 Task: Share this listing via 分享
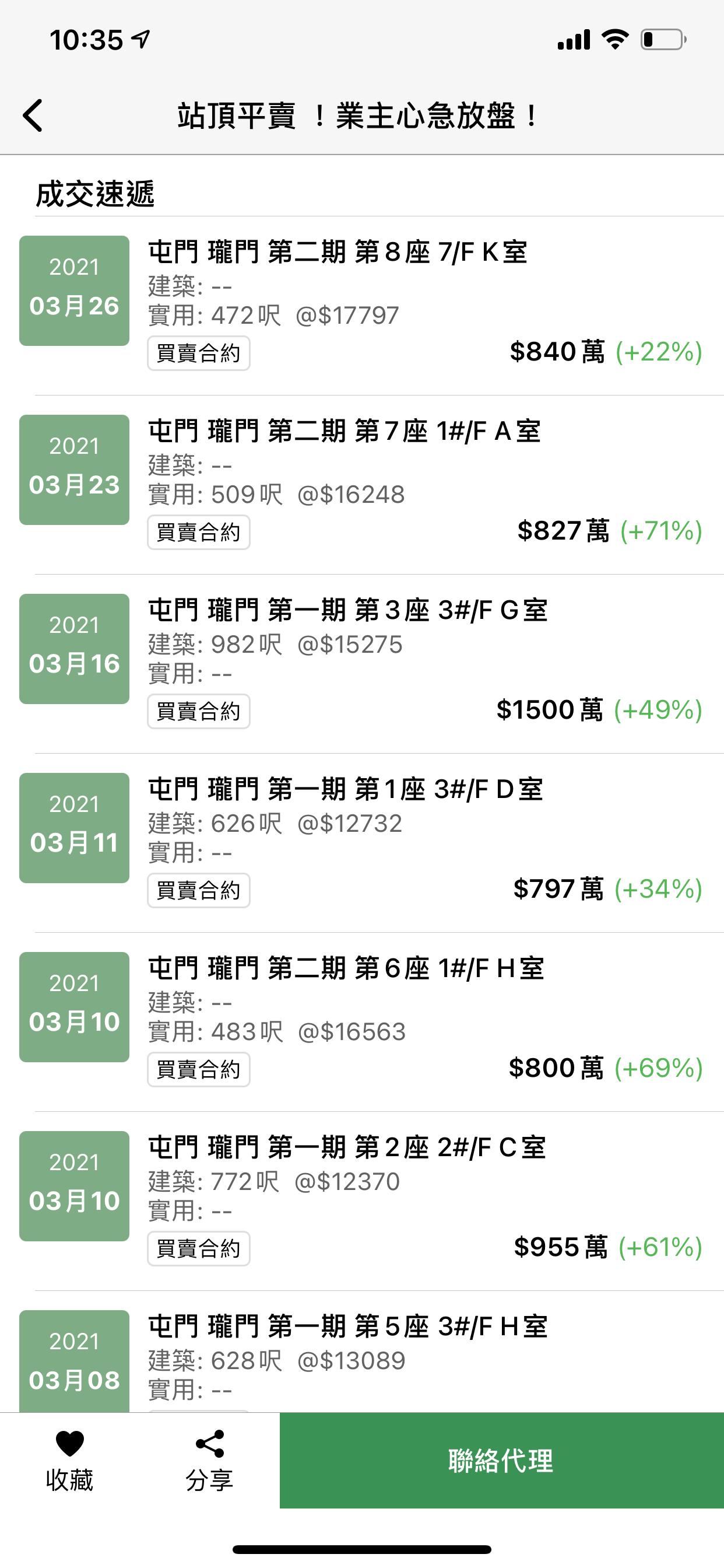(209, 1460)
